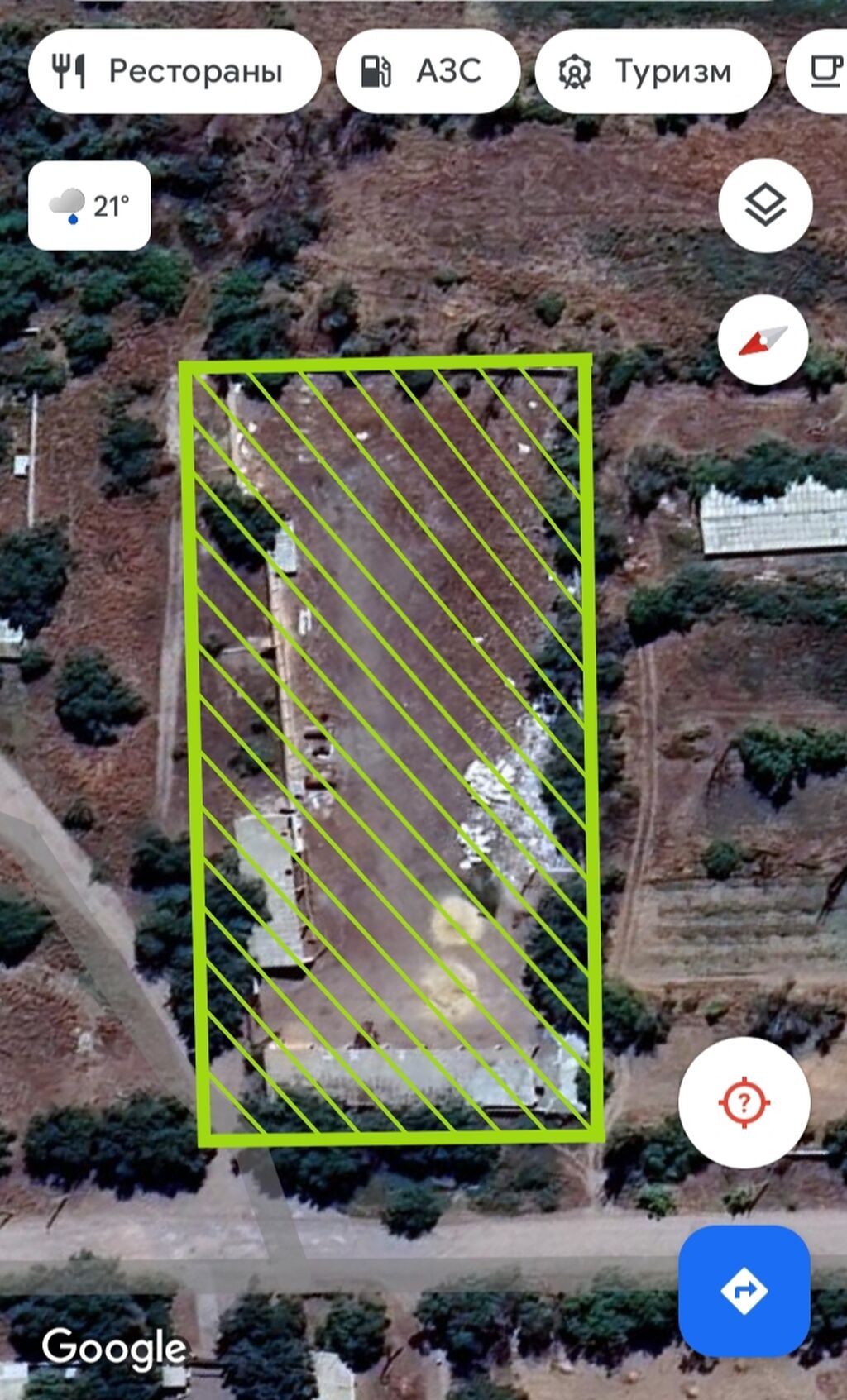Center map on my location

point(744,1102)
